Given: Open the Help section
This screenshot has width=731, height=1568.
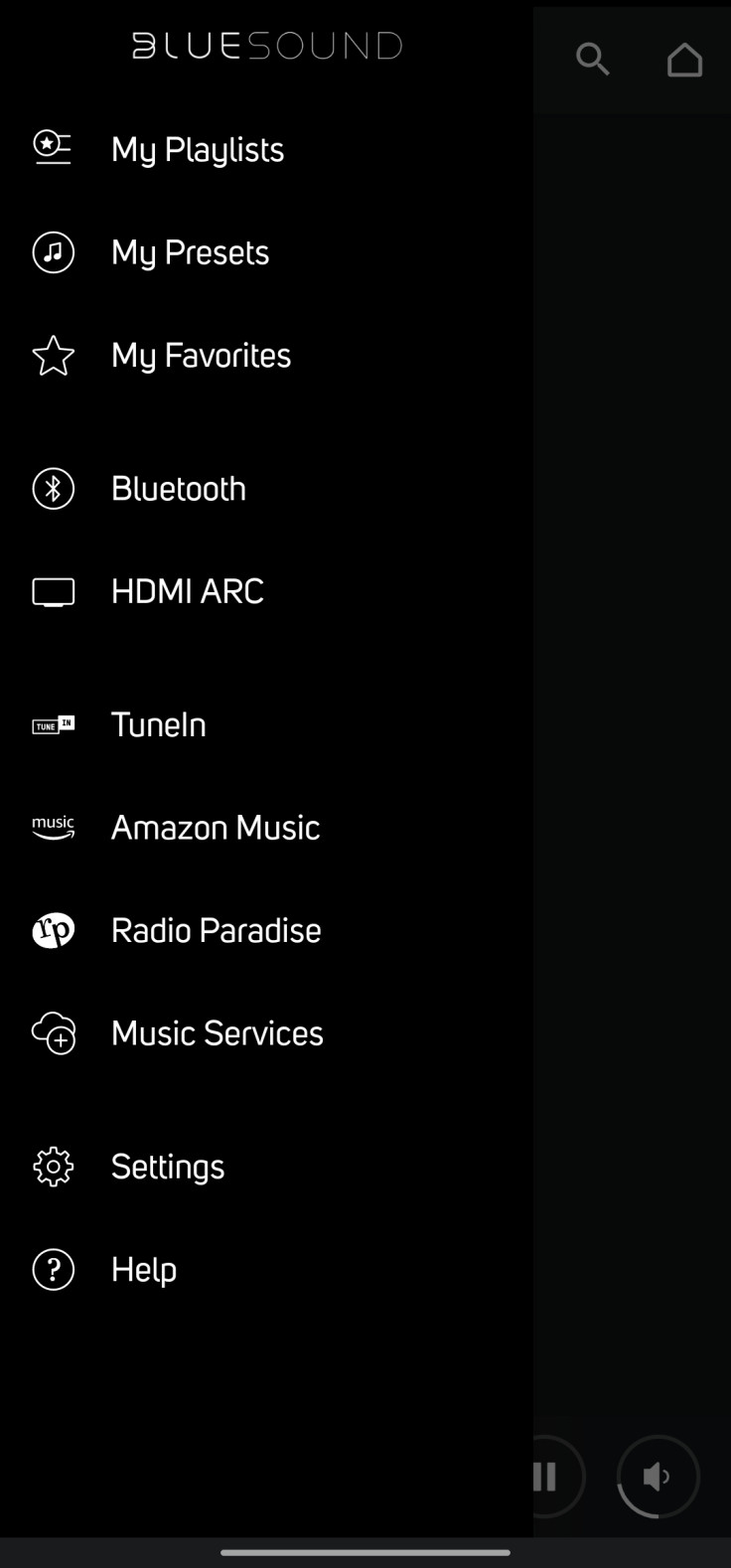Looking at the screenshot, I should pos(144,1270).
